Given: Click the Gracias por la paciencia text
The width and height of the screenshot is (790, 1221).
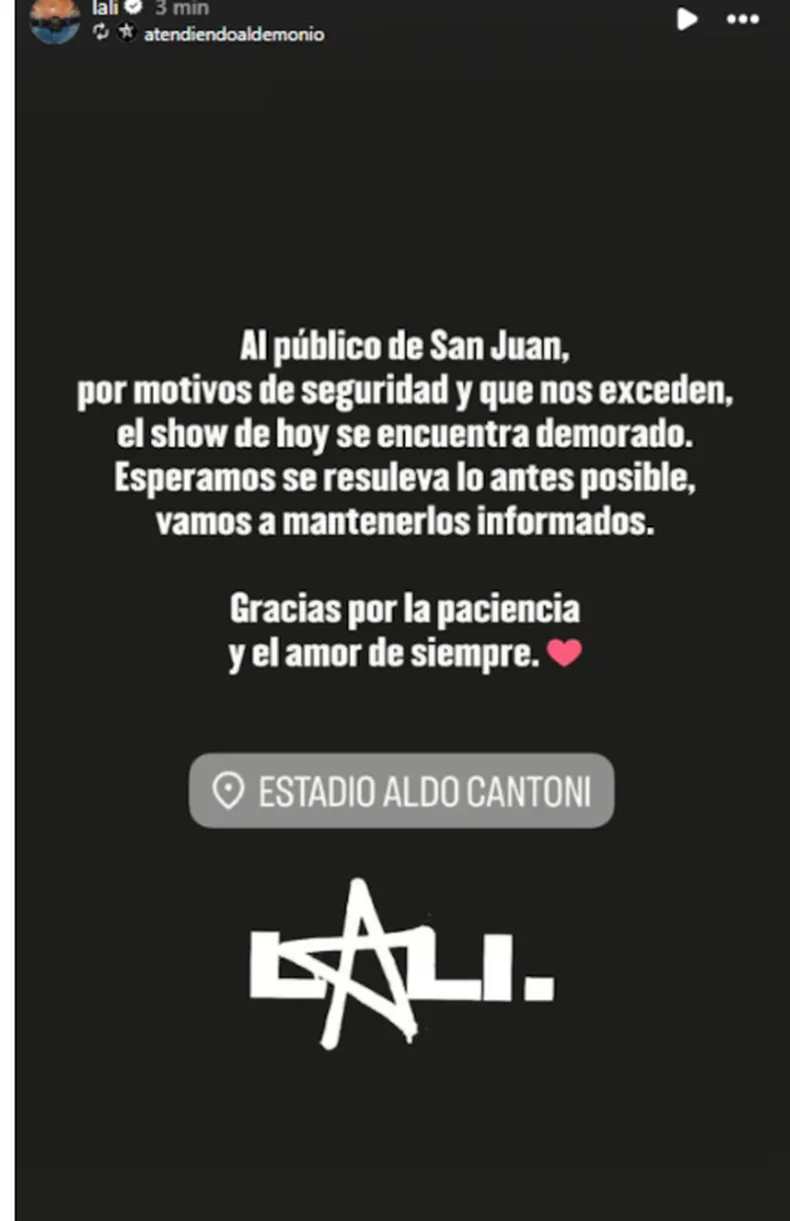Looking at the screenshot, I should coord(410,607).
